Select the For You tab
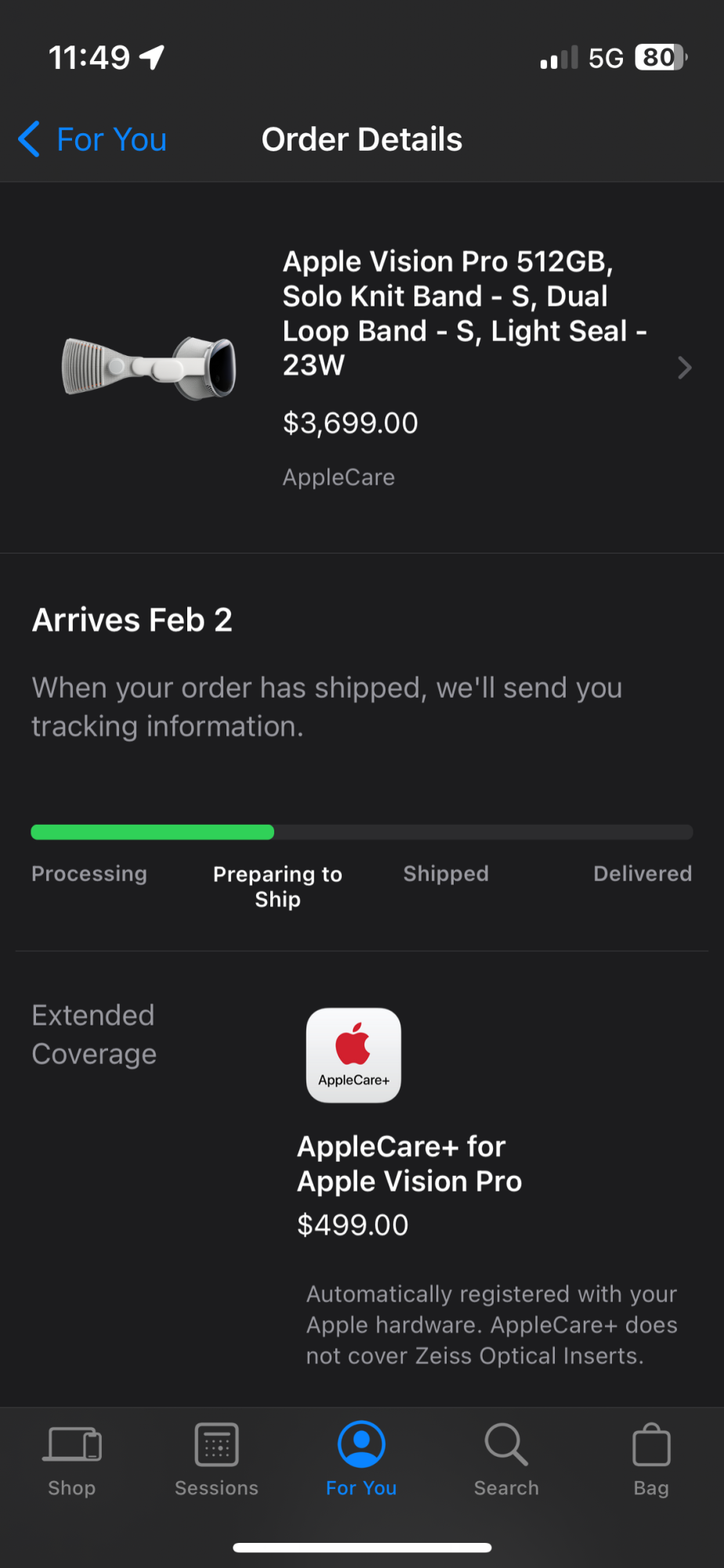 pyautogui.click(x=361, y=1458)
